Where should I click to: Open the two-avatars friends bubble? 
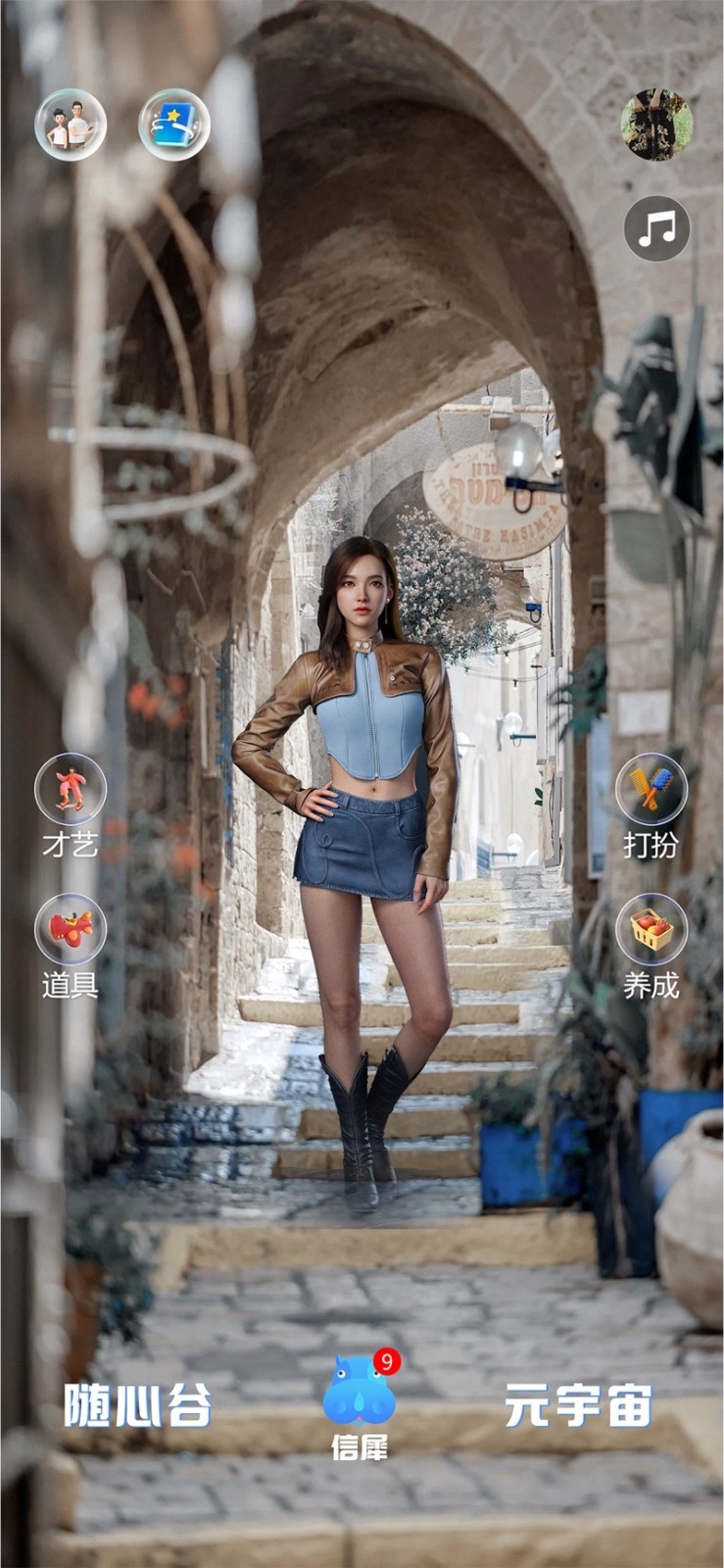pos(71,124)
